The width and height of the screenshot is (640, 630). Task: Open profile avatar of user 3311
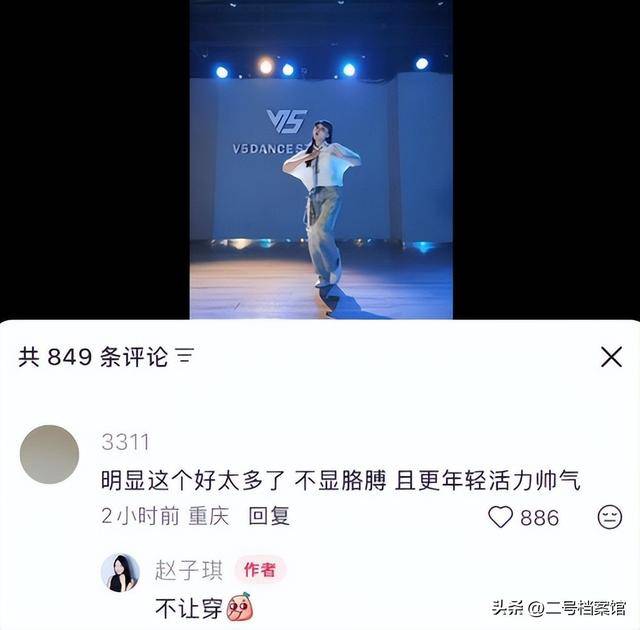point(49,454)
